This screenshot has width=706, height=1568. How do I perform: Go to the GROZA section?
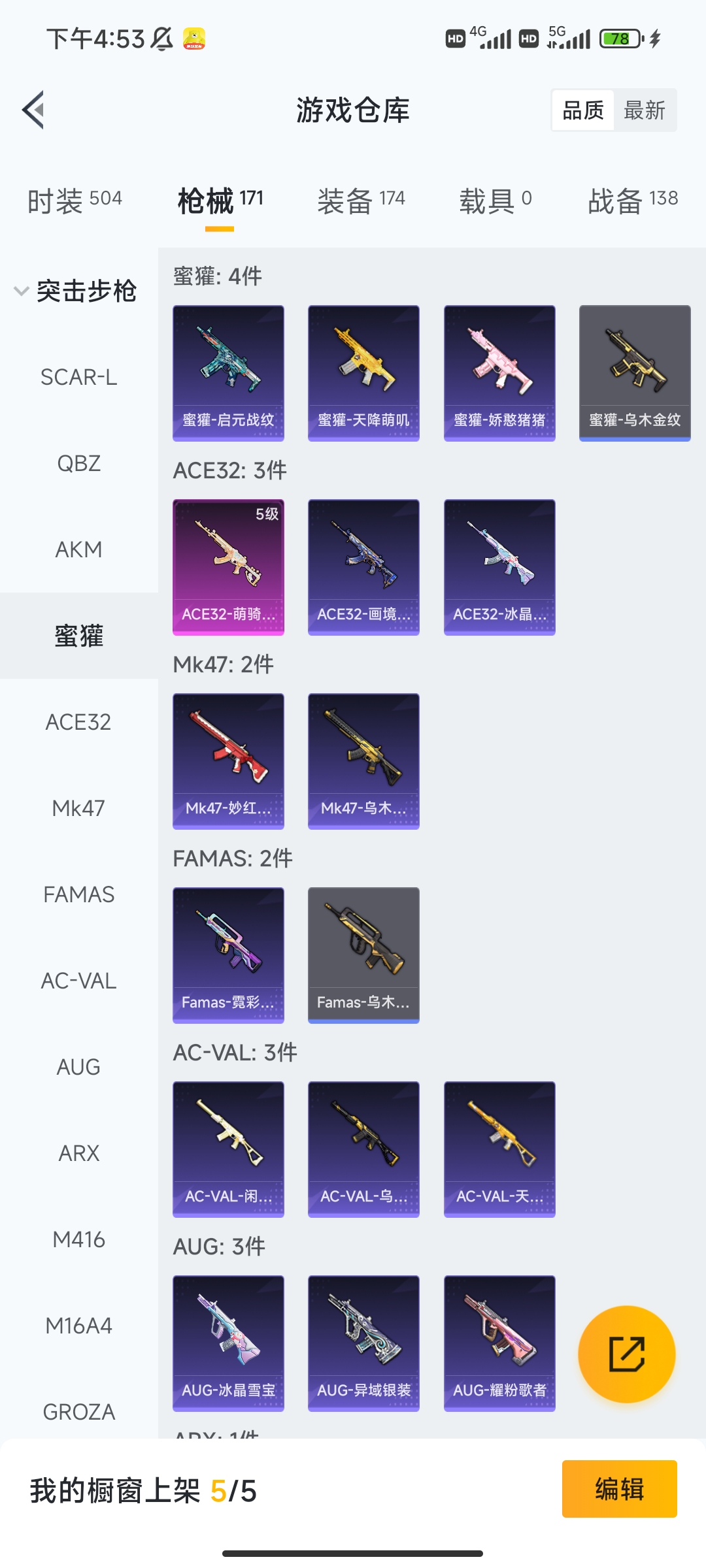pos(78,1412)
